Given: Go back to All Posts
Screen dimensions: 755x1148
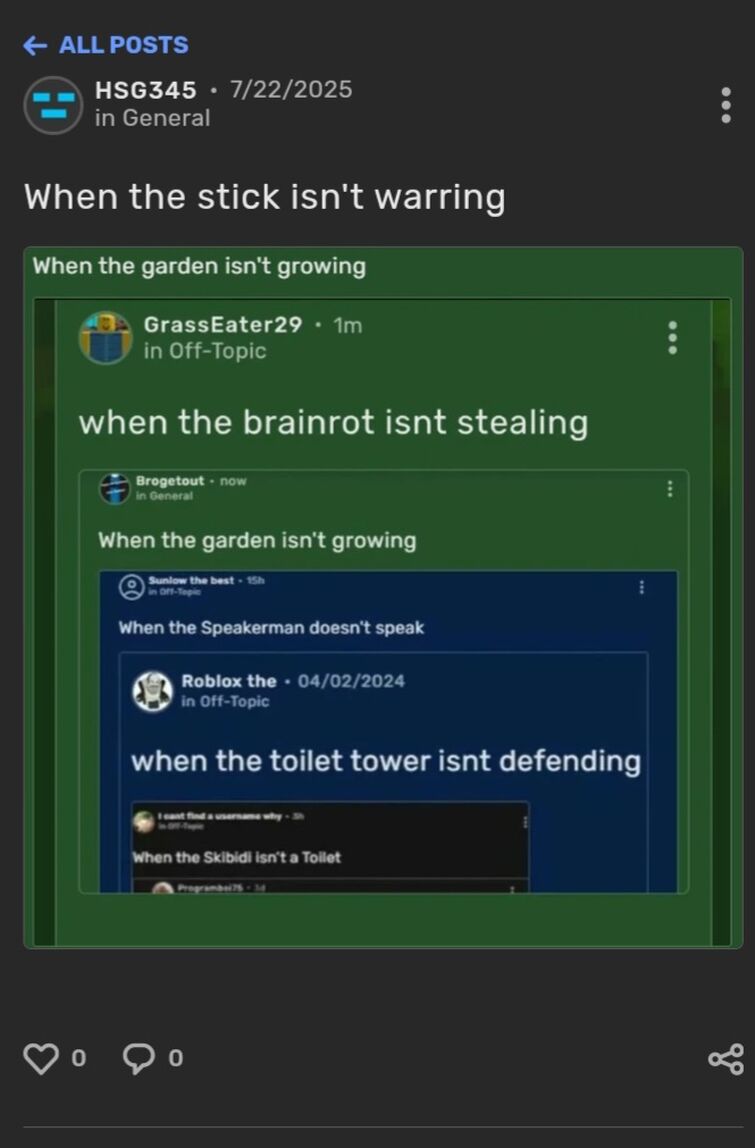Looking at the screenshot, I should (106, 45).
